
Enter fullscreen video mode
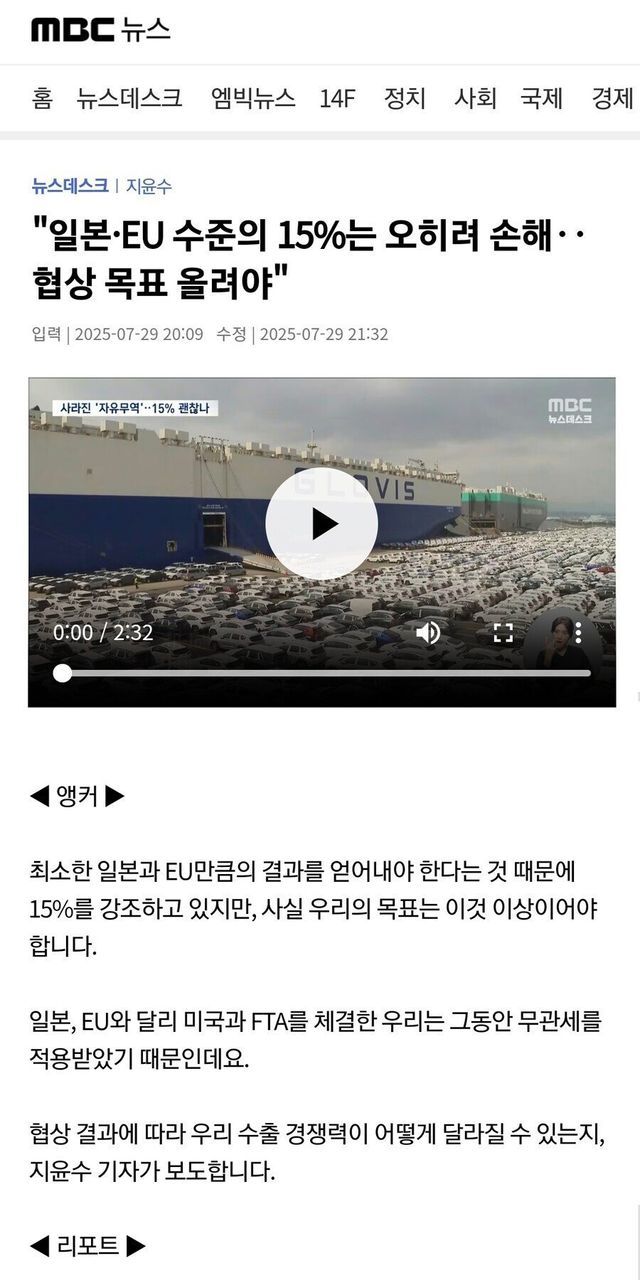tap(503, 632)
